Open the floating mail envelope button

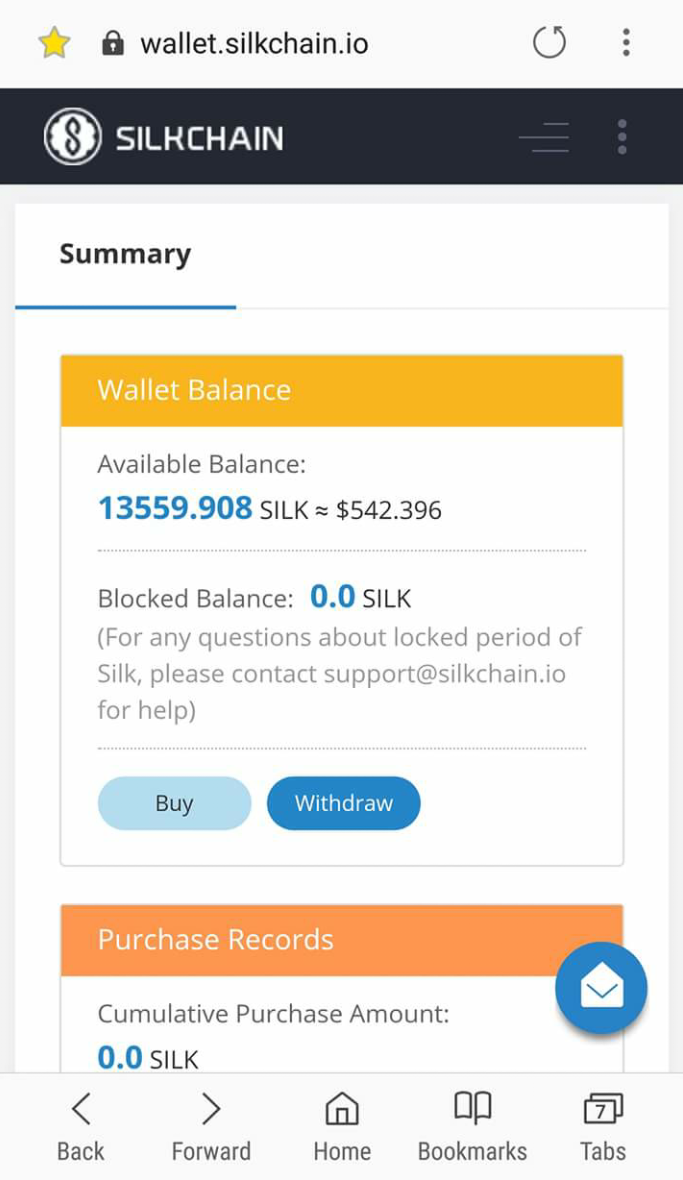[x=601, y=988]
